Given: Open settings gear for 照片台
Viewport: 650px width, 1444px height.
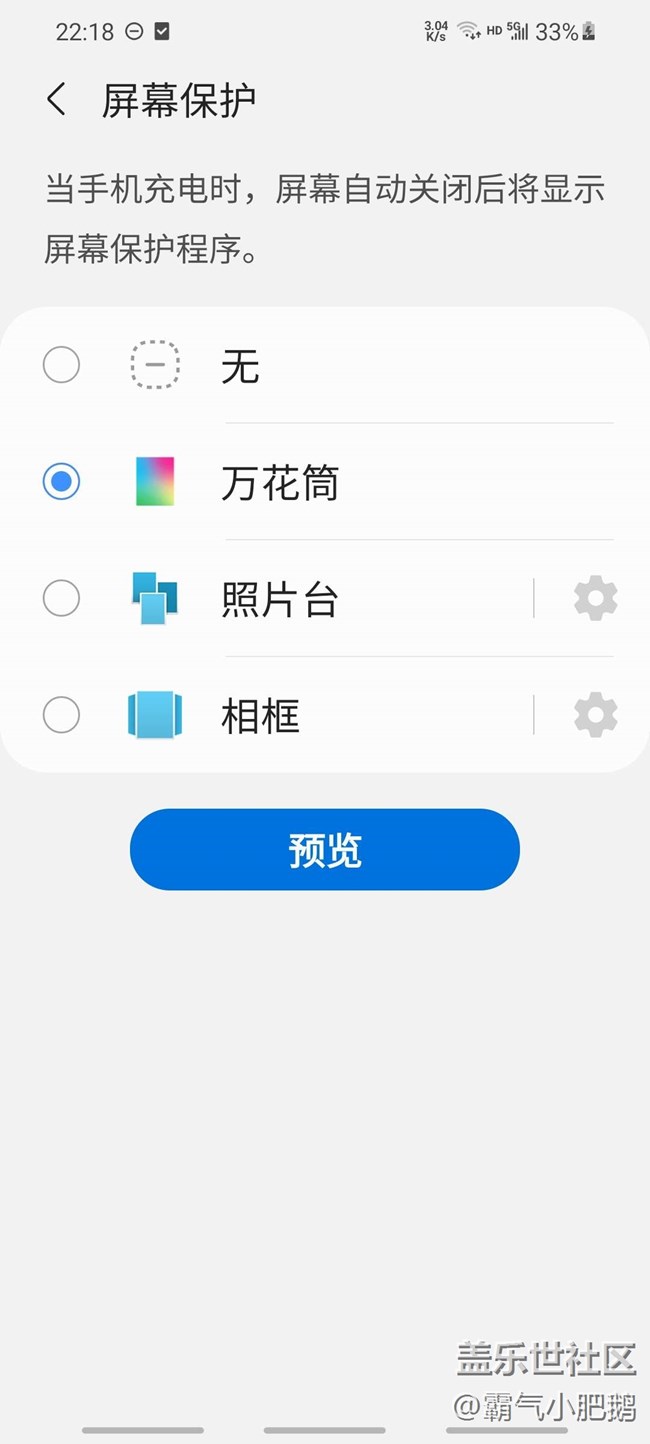Looking at the screenshot, I should [595, 599].
